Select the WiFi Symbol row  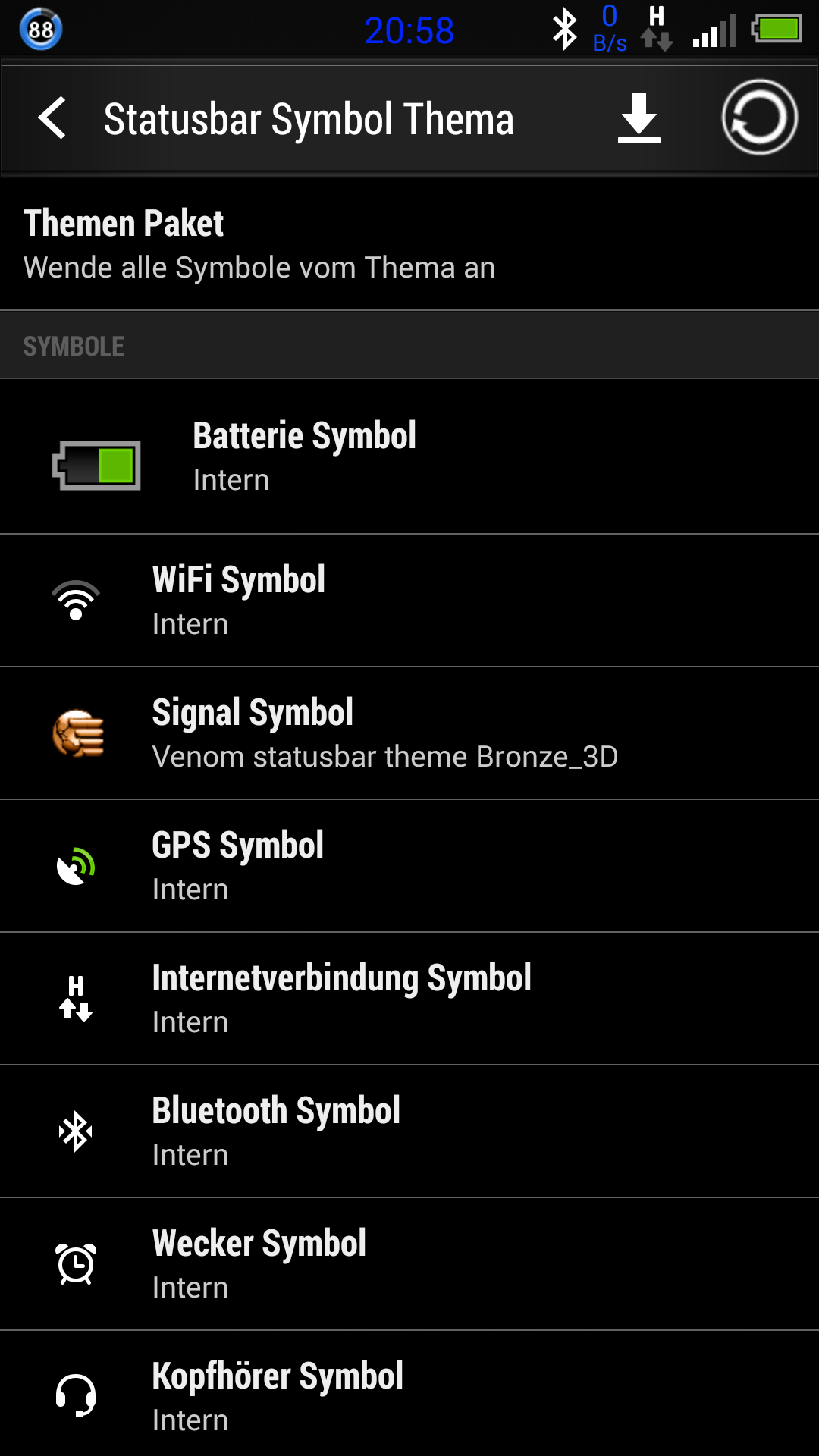[x=409, y=601]
